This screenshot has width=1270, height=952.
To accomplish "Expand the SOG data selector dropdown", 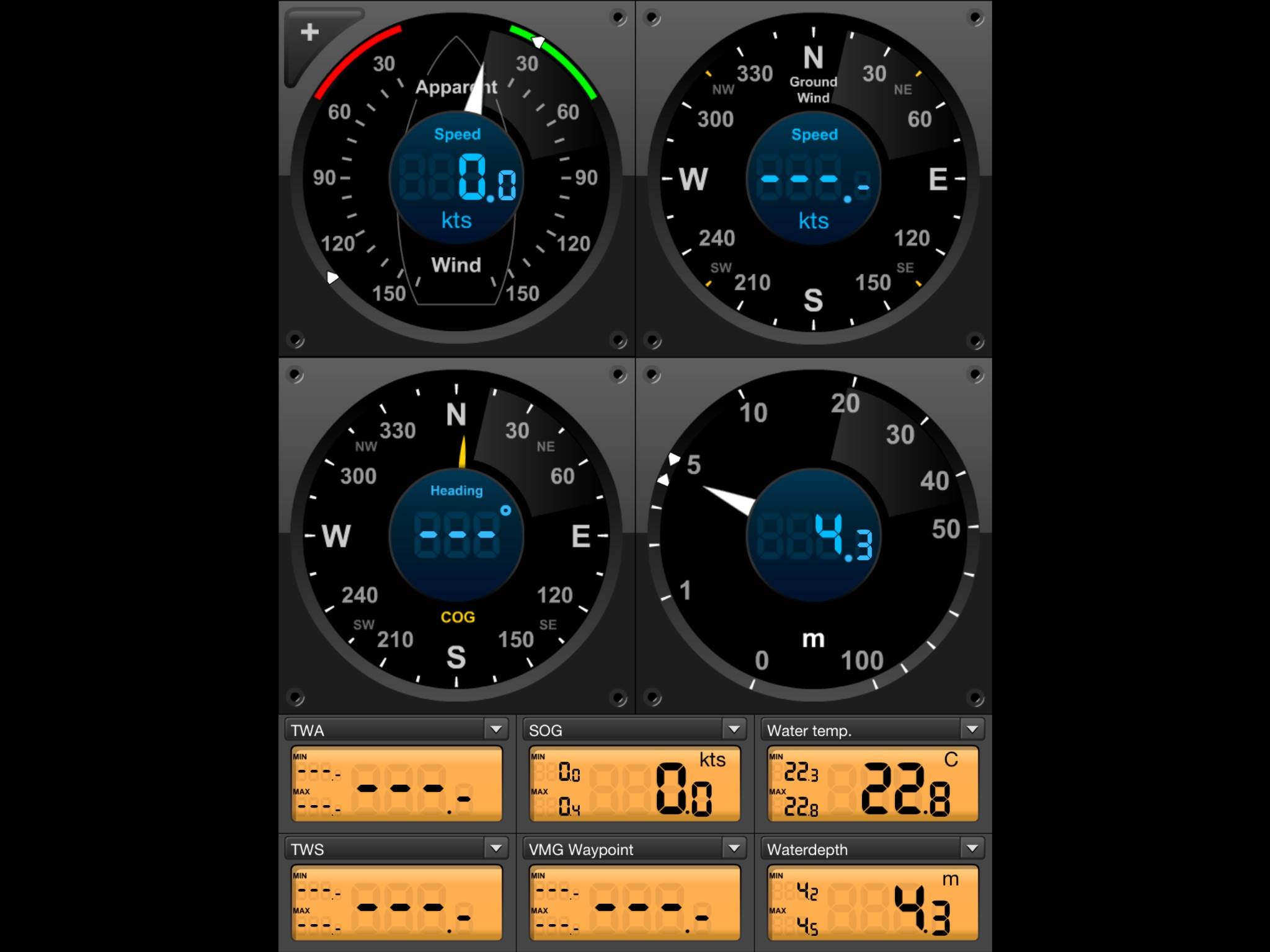I will click(734, 729).
